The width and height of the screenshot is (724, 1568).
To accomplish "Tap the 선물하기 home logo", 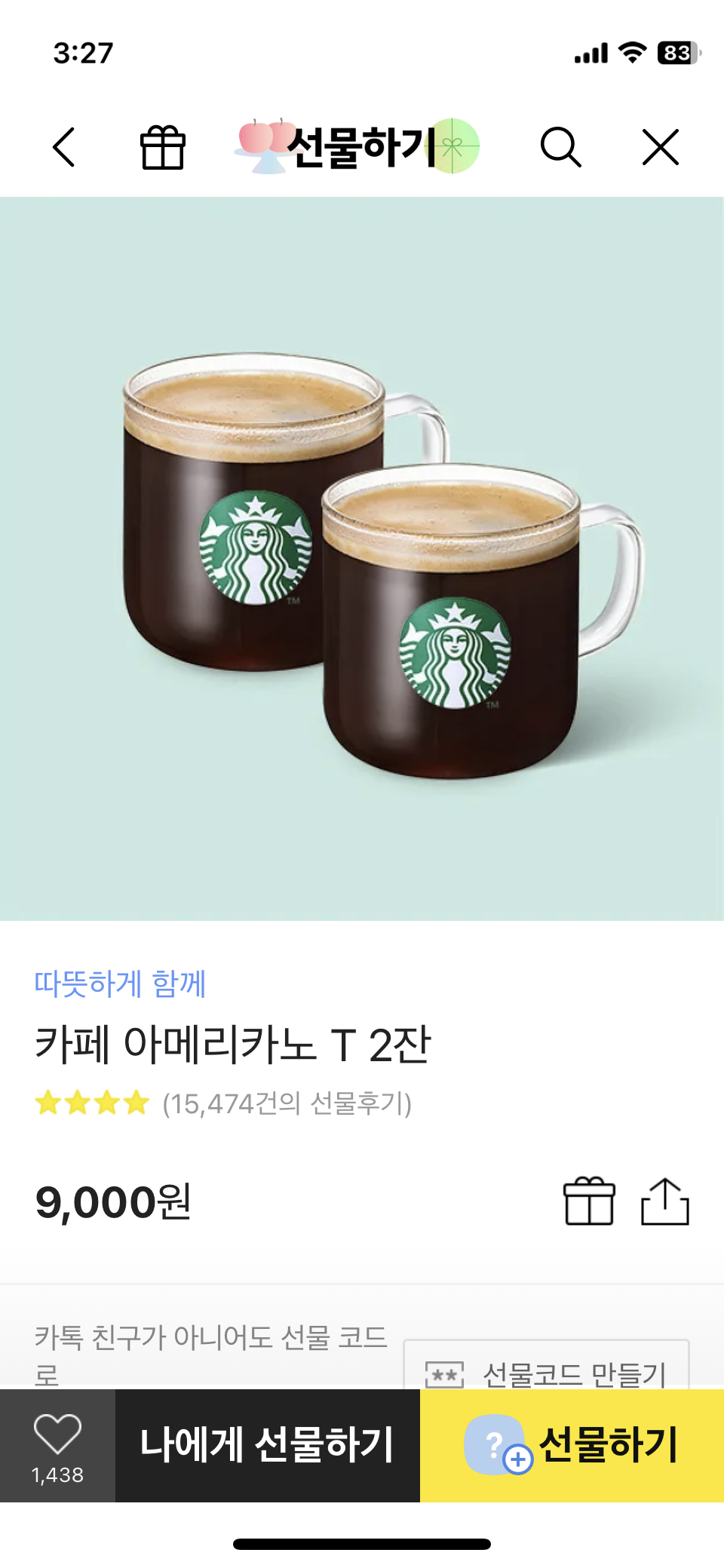I will pos(358,146).
